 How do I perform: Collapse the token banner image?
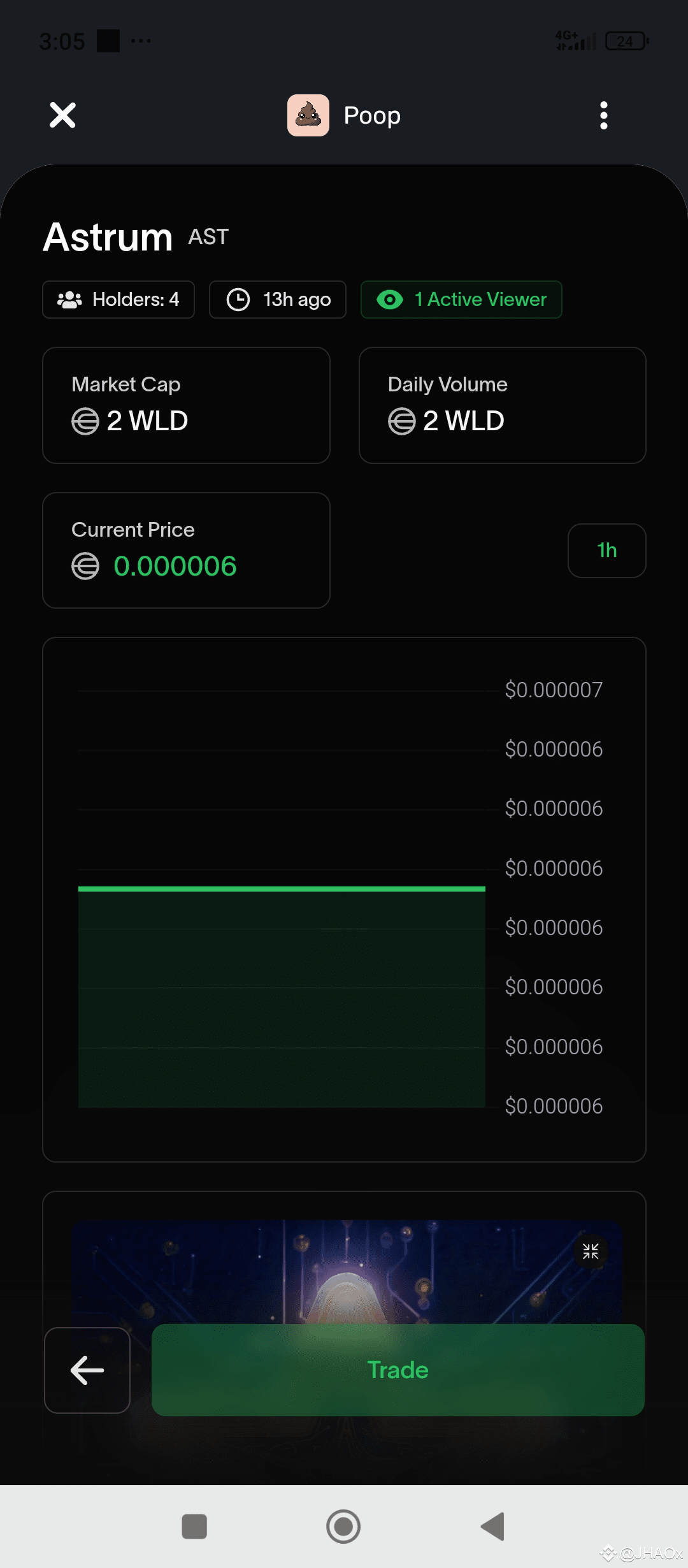[x=591, y=1251]
